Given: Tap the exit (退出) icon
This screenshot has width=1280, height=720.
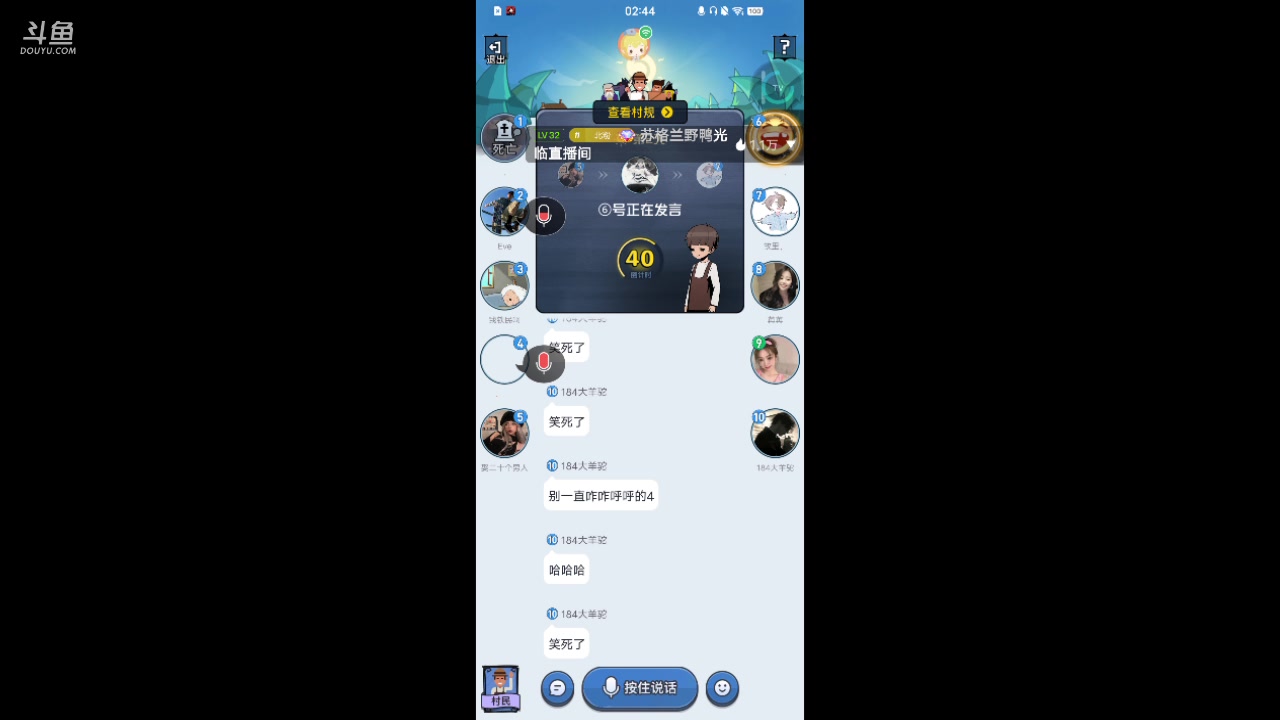Looking at the screenshot, I should [x=496, y=50].
